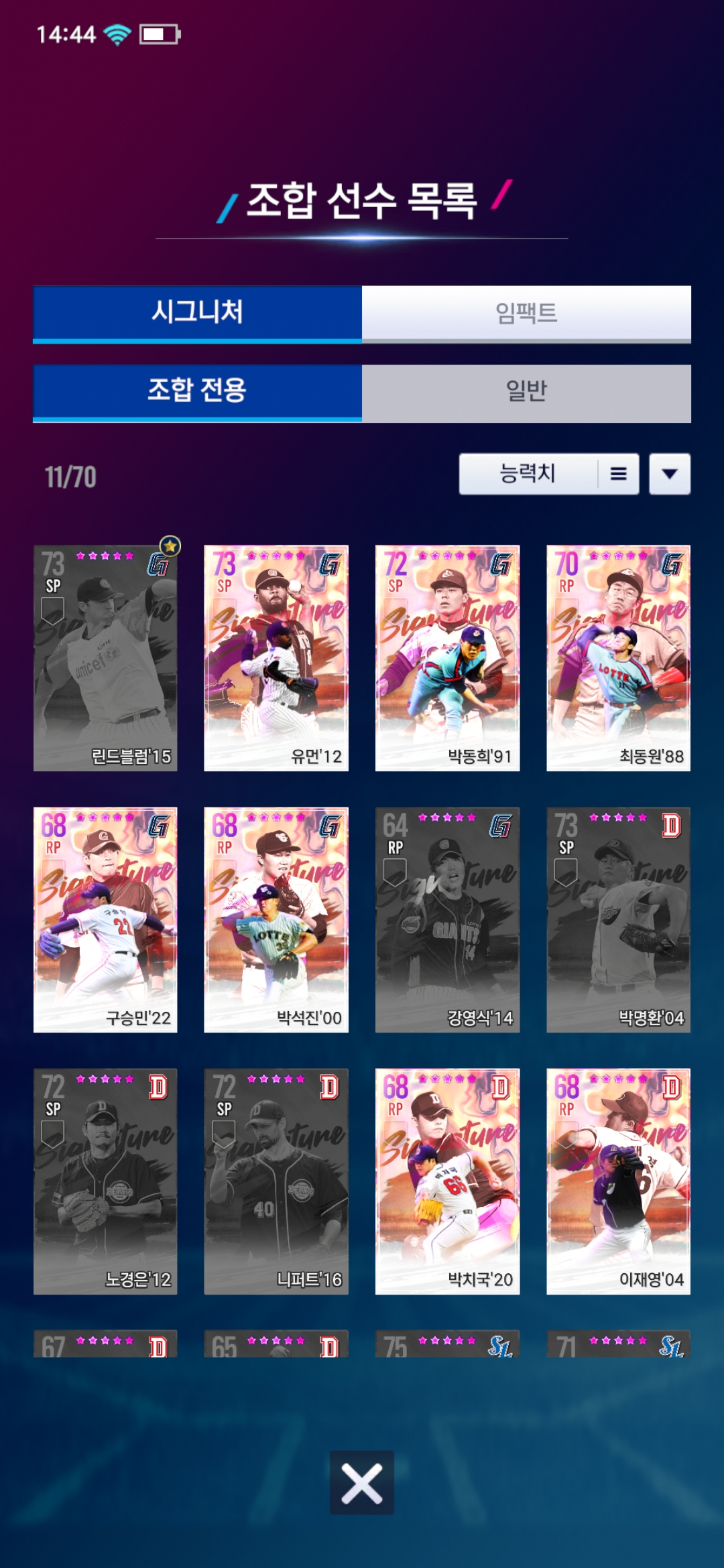Image resolution: width=724 pixels, height=1568 pixels.
Task: Select the 조합 전용 tab
Action: (x=197, y=391)
